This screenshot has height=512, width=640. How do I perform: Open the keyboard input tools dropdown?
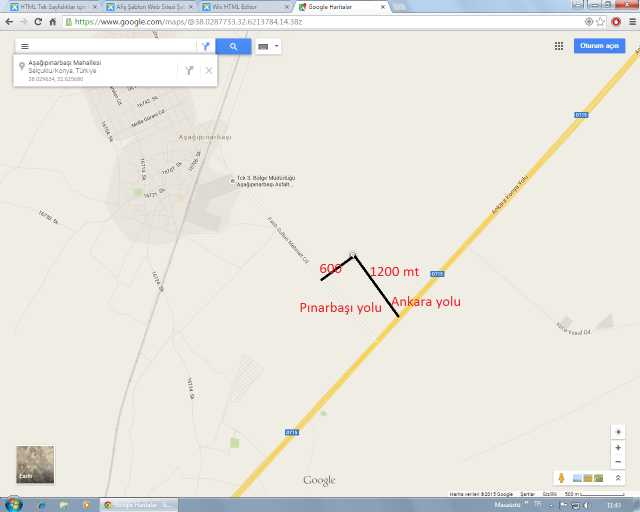[x=268, y=46]
